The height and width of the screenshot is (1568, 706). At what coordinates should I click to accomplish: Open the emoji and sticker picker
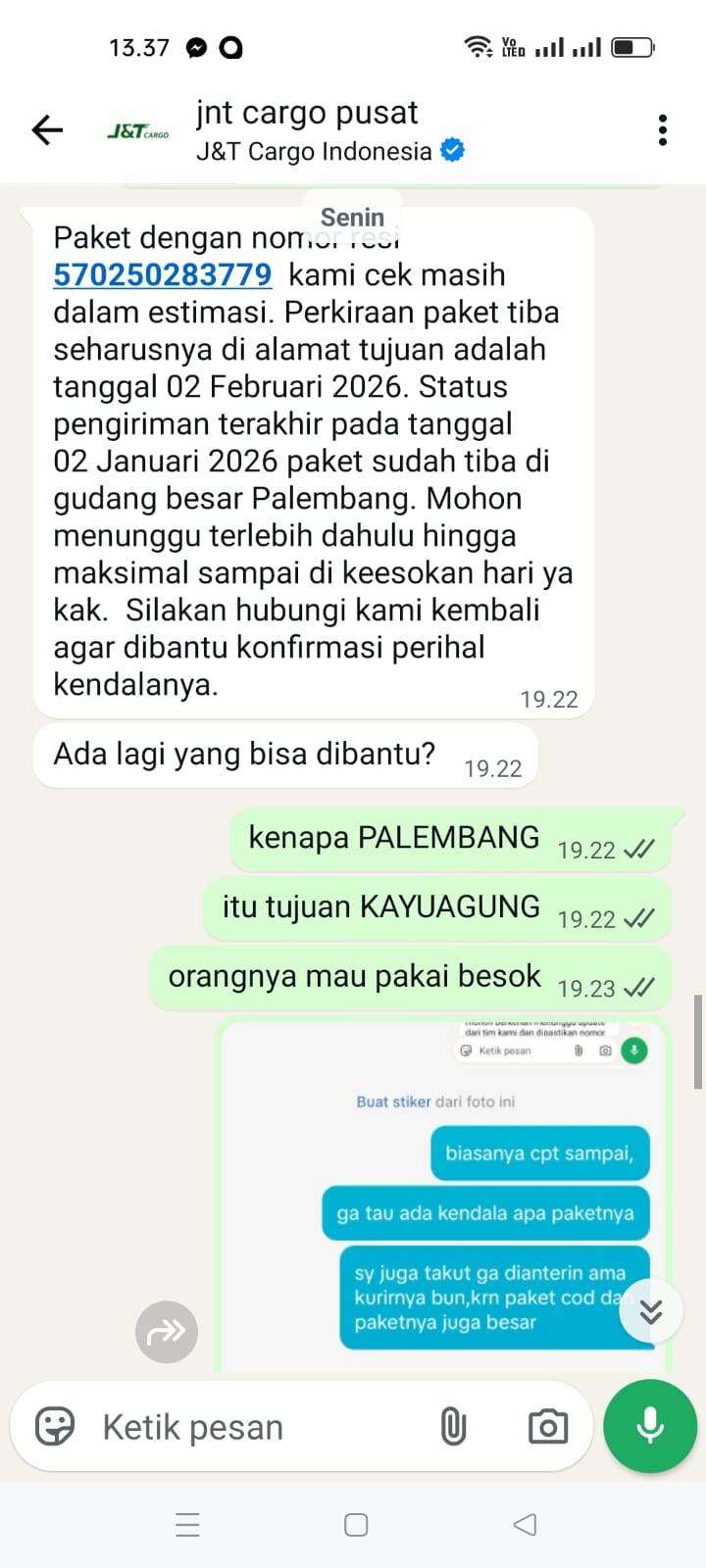coord(55,1426)
